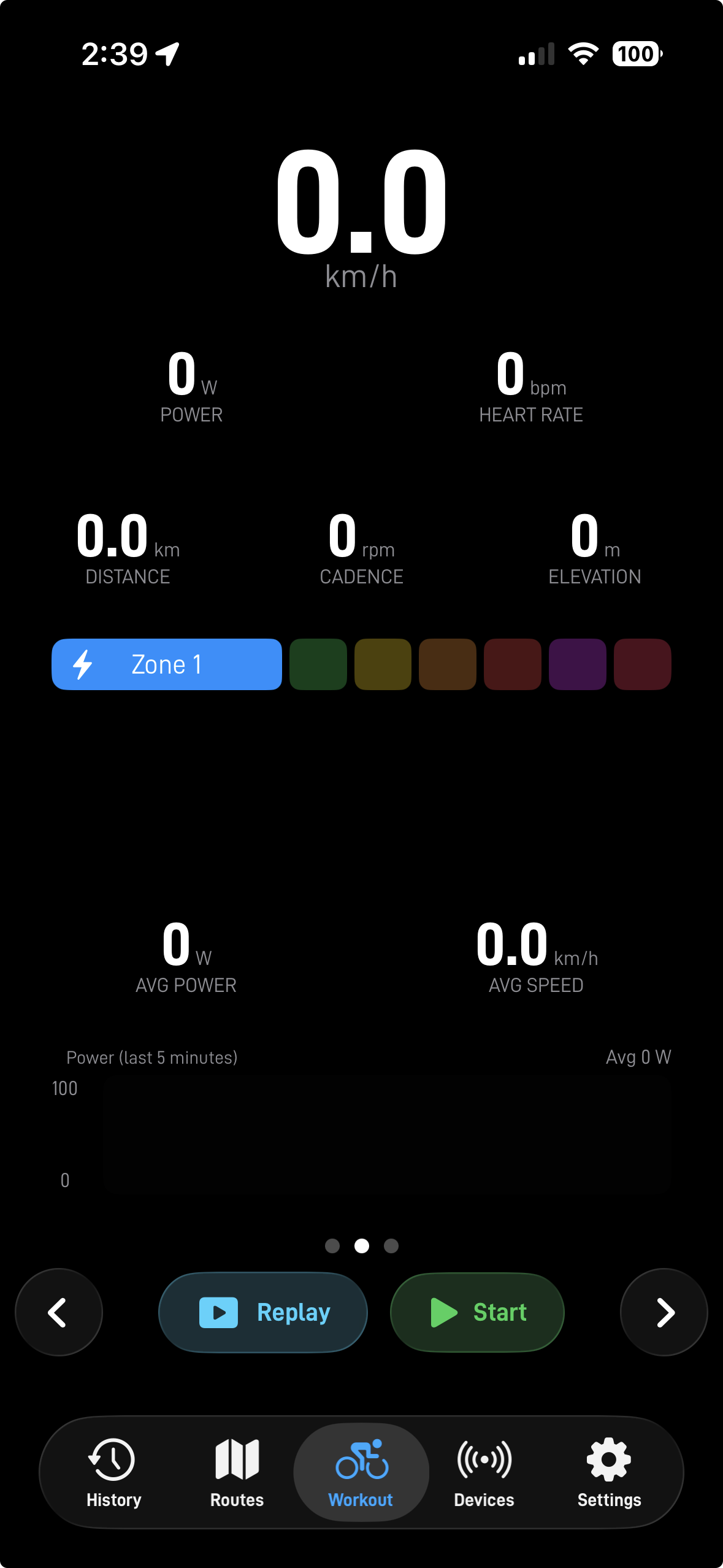
Task: Activate the purple zone segment
Action: tap(577, 664)
